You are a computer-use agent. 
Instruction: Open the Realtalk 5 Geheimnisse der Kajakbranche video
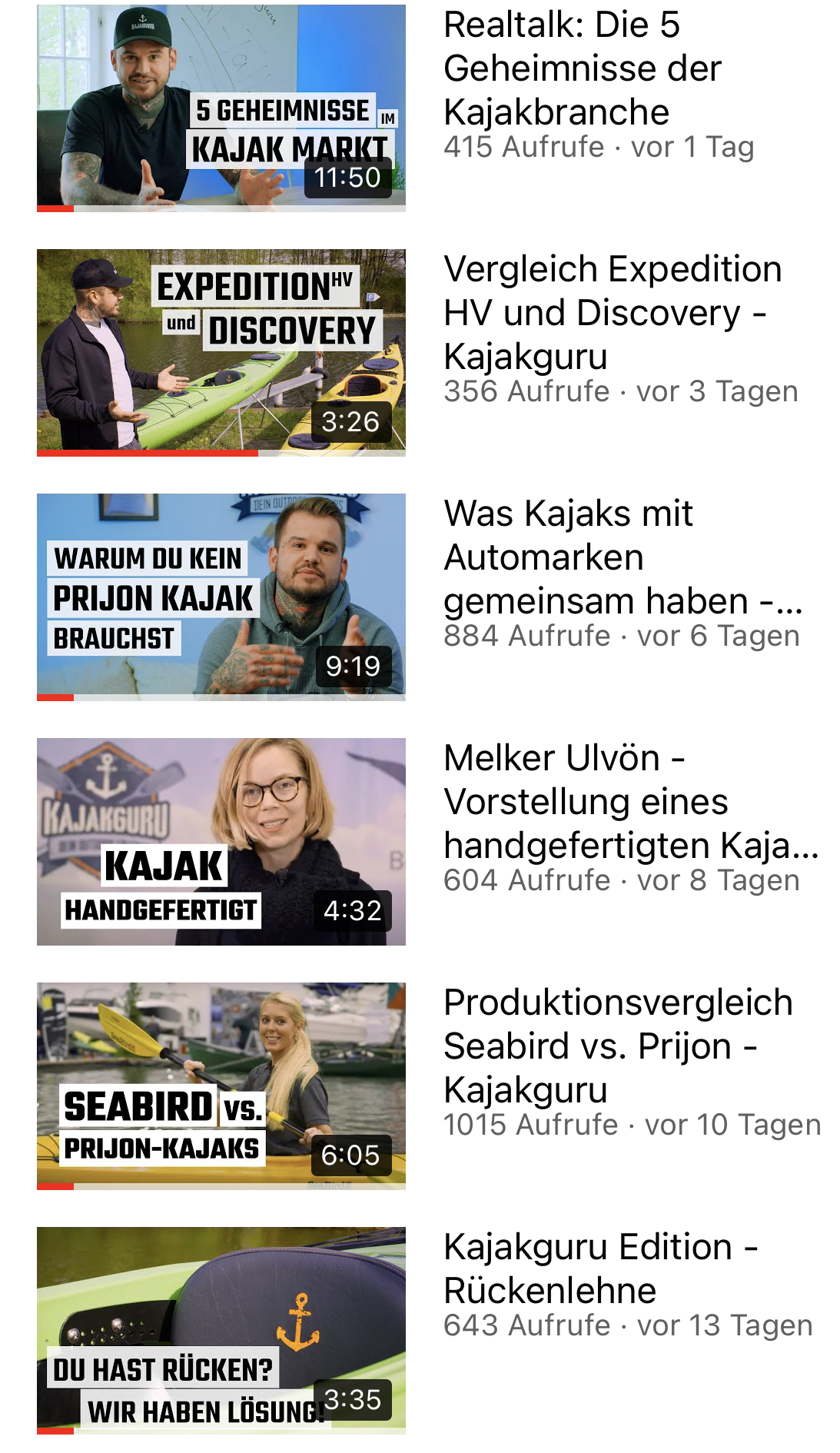coord(221,108)
